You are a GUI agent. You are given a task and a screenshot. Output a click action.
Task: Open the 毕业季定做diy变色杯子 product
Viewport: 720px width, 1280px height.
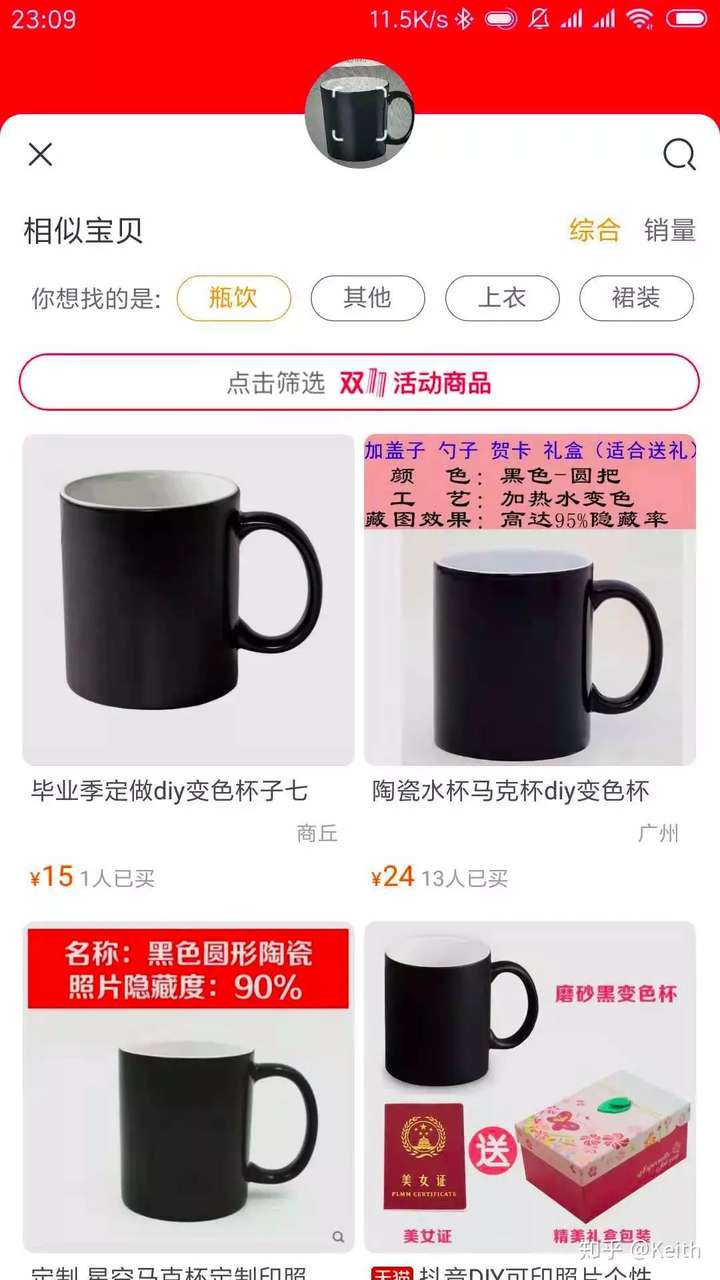[x=188, y=600]
